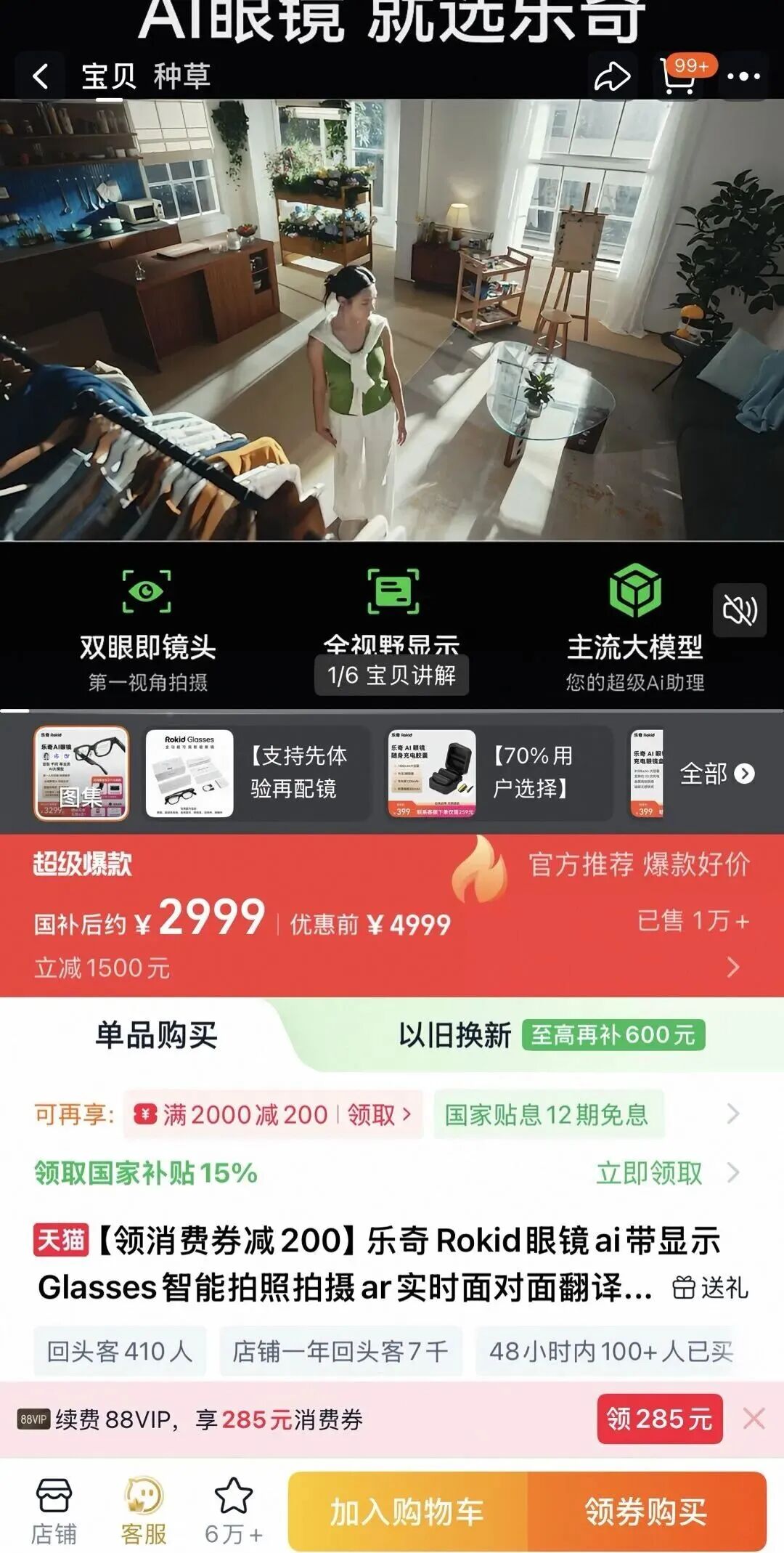Share this product

point(612,77)
